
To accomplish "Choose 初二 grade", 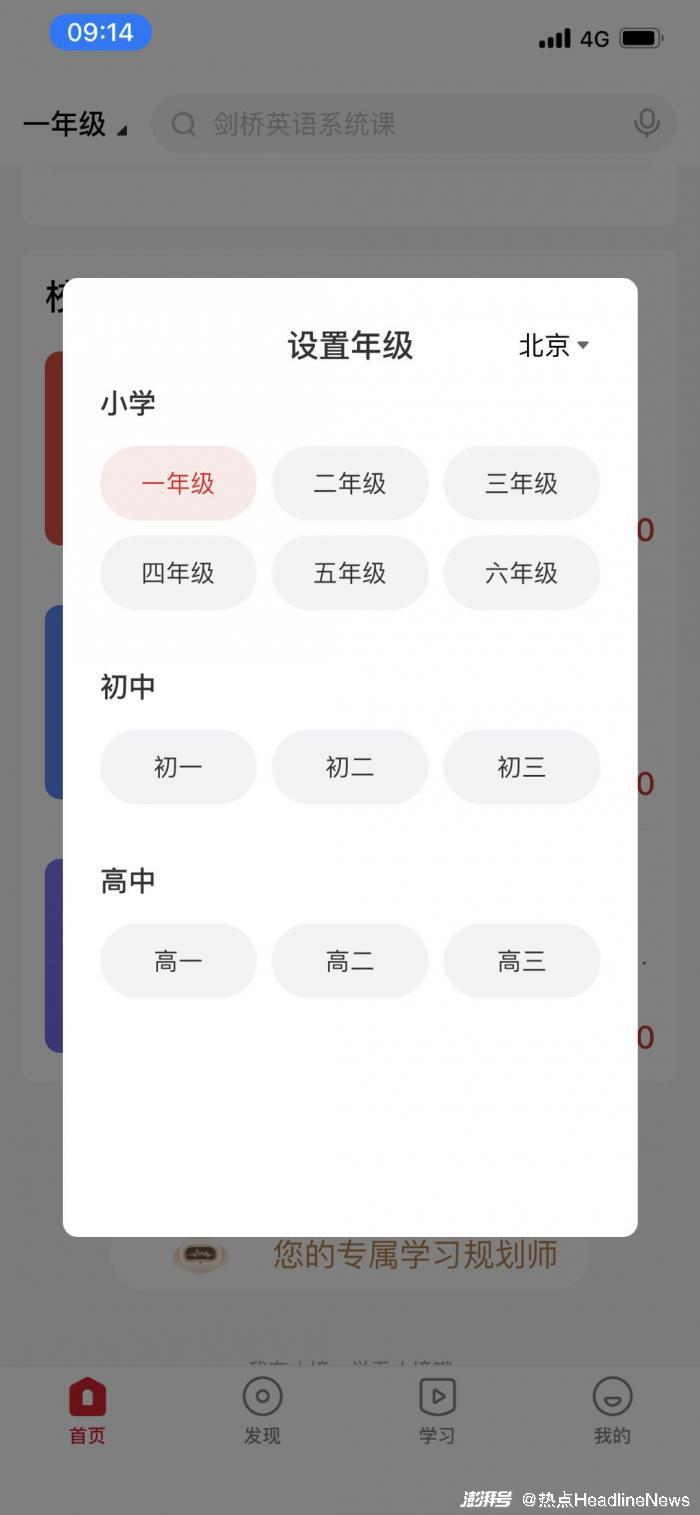I will click(350, 767).
